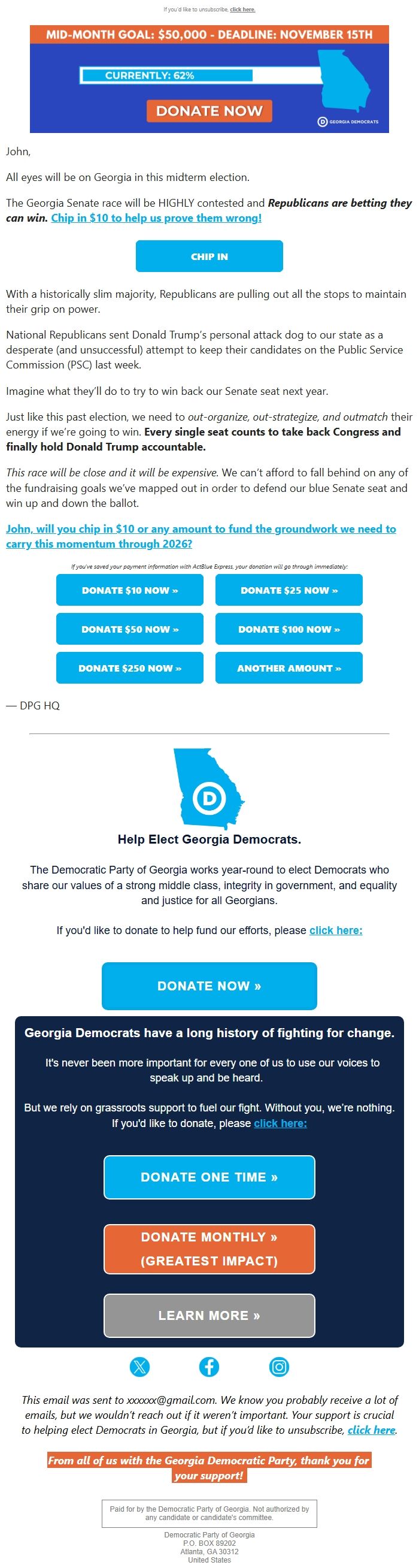Image resolution: width=419 pixels, height=1568 pixels.
Task: Go to the Instagram profile icon
Action: (x=278, y=1367)
